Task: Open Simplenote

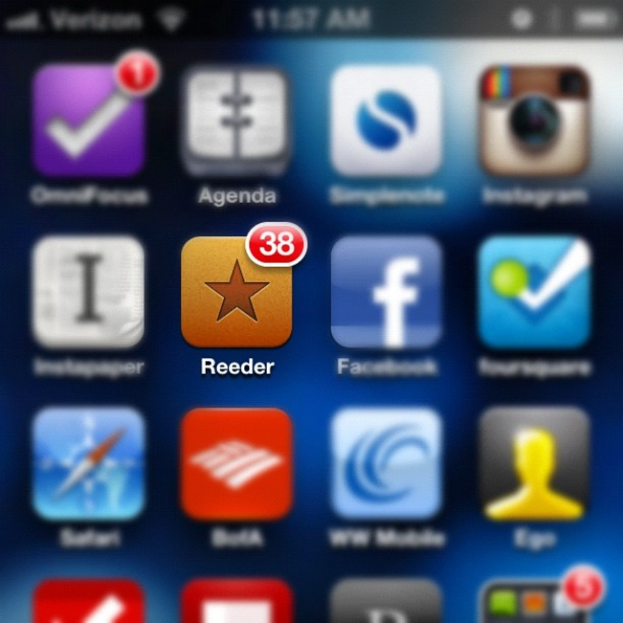Action: point(386,121)
